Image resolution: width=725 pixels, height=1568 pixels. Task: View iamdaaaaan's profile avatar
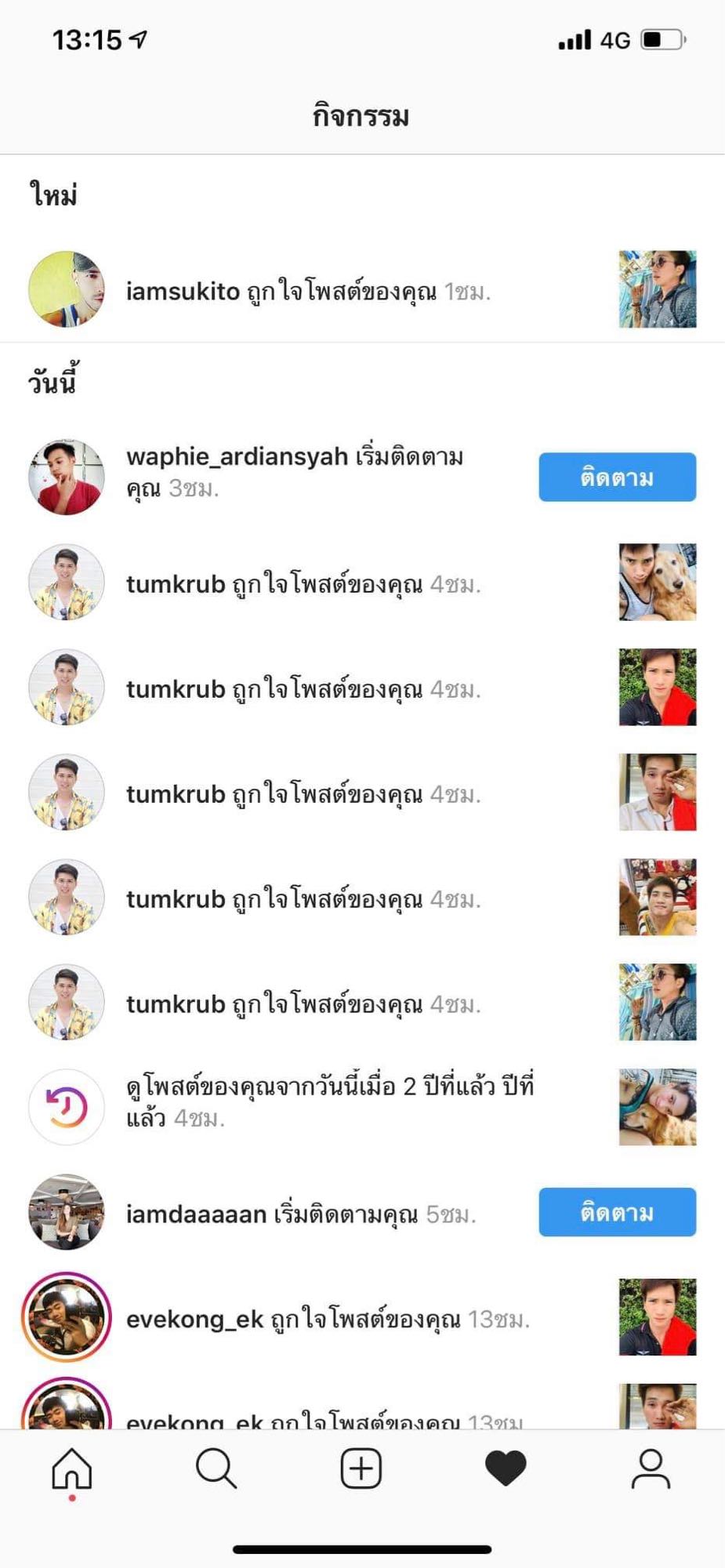coord(67,1212)
